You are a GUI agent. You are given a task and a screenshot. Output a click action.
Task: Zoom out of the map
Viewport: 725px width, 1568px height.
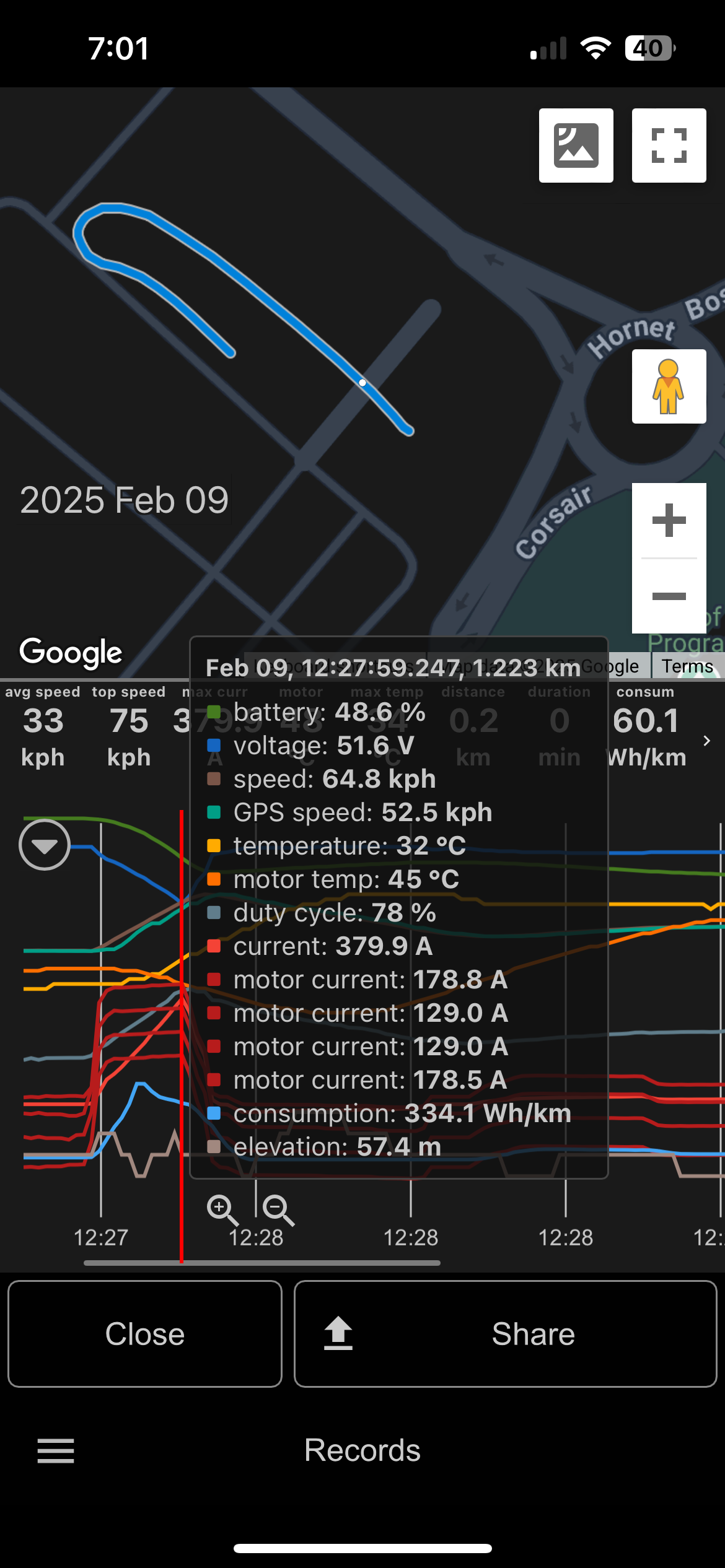click(x=669, y=596)
